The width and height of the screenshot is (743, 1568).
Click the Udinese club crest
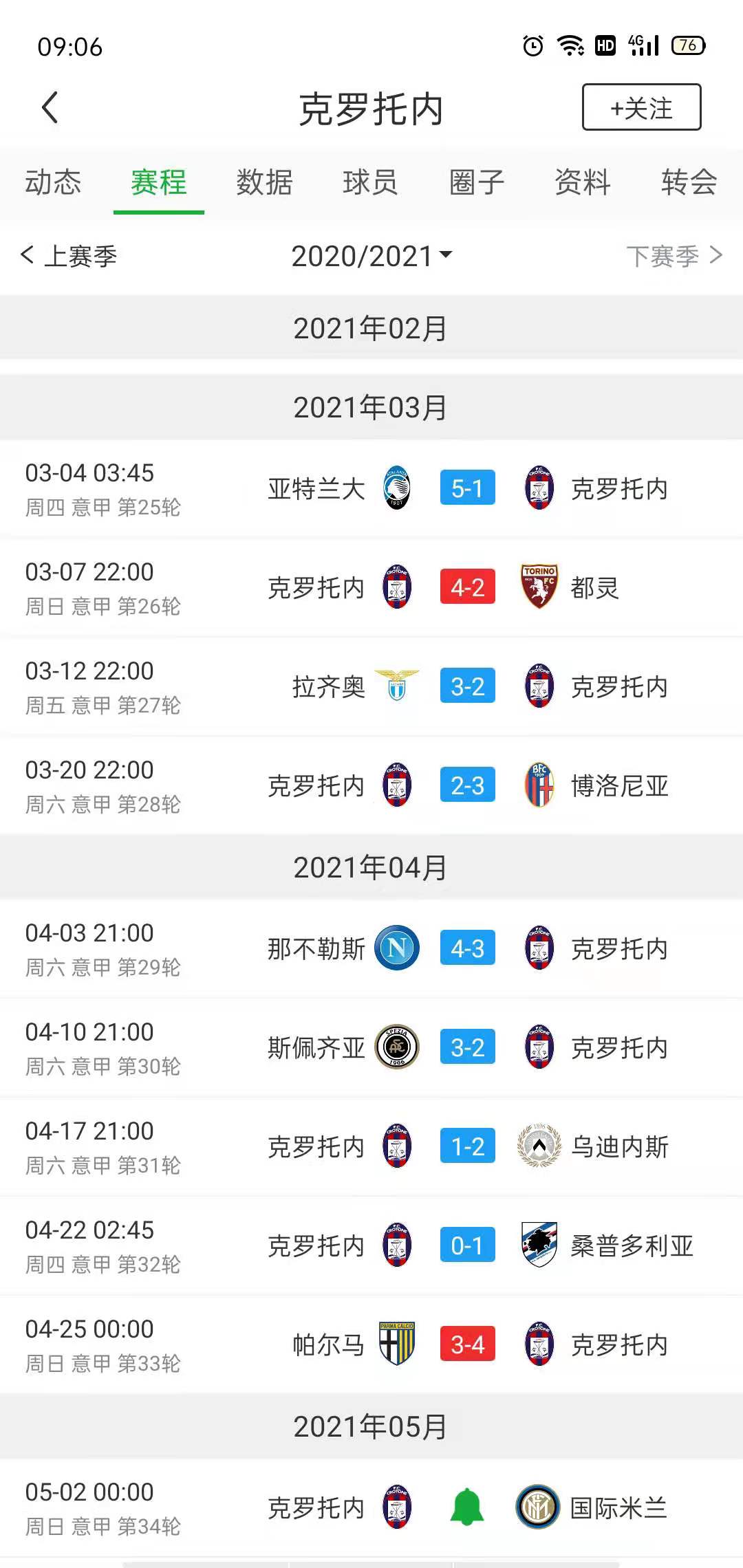[541, 1146]
